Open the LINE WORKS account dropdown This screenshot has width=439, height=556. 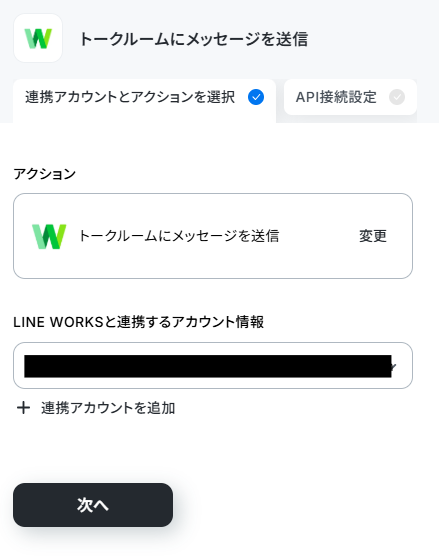pyautogui.click(x=213, y=365)
